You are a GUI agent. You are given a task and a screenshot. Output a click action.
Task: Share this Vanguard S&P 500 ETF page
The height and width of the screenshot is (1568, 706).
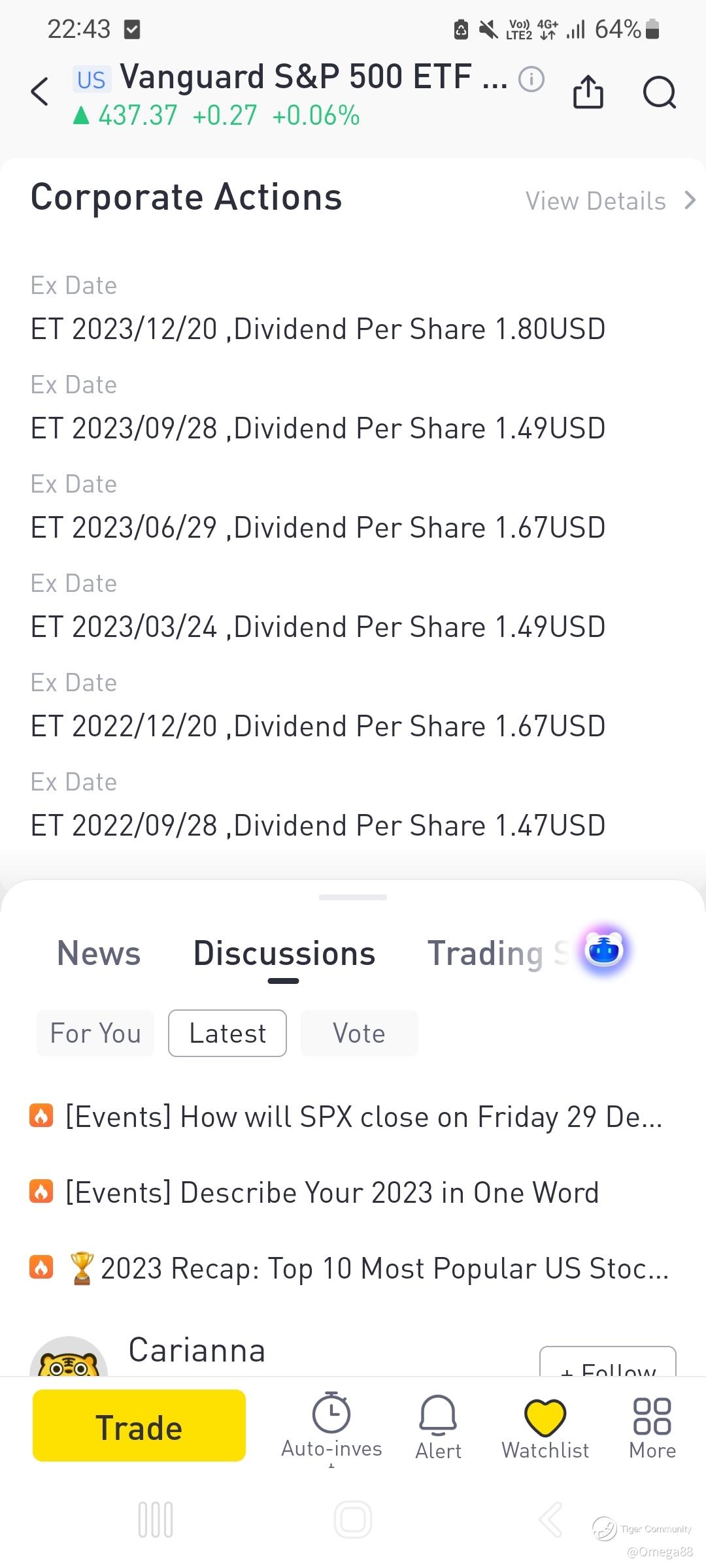point(588,91)
